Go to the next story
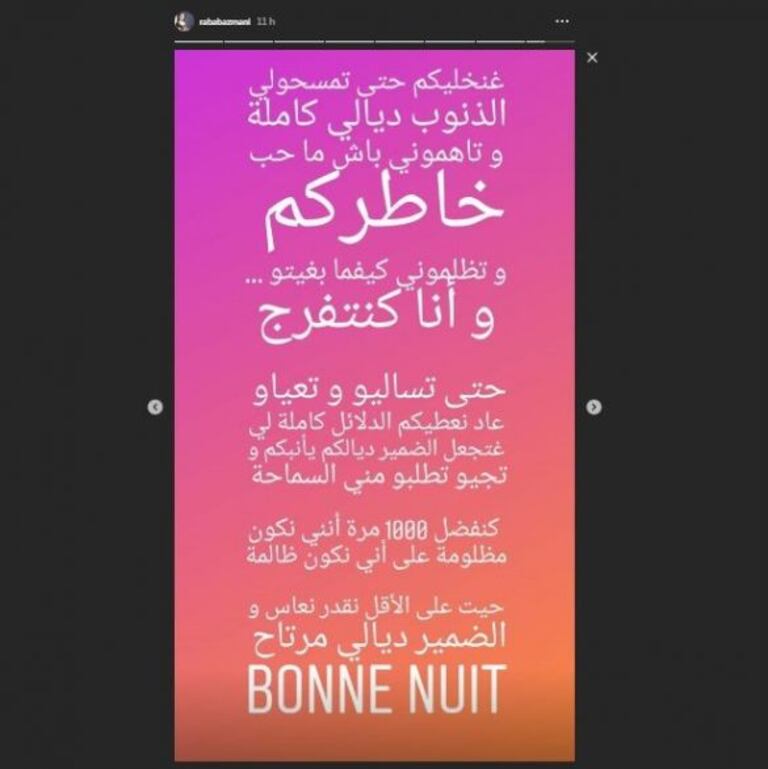Screen dimensions: 768x769 point(593,407)
